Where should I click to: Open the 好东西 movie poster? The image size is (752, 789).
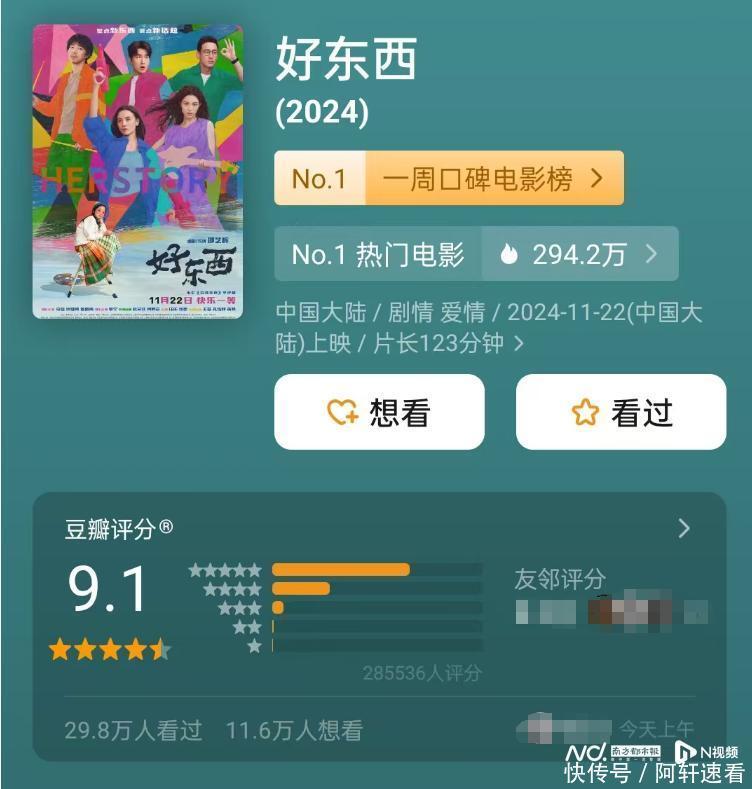click(137, 171)
